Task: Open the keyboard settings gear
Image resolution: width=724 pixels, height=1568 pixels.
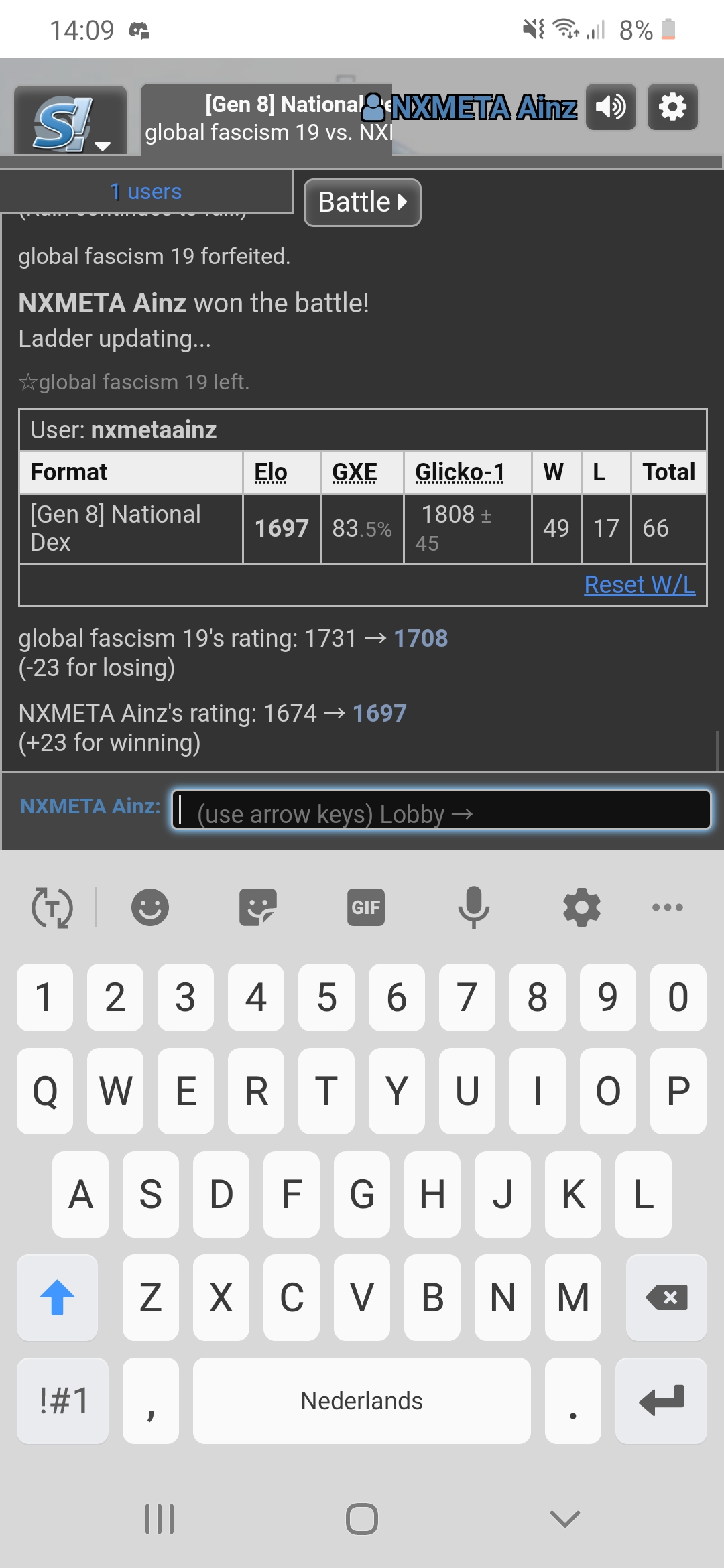Action: [x=582, y=907]
